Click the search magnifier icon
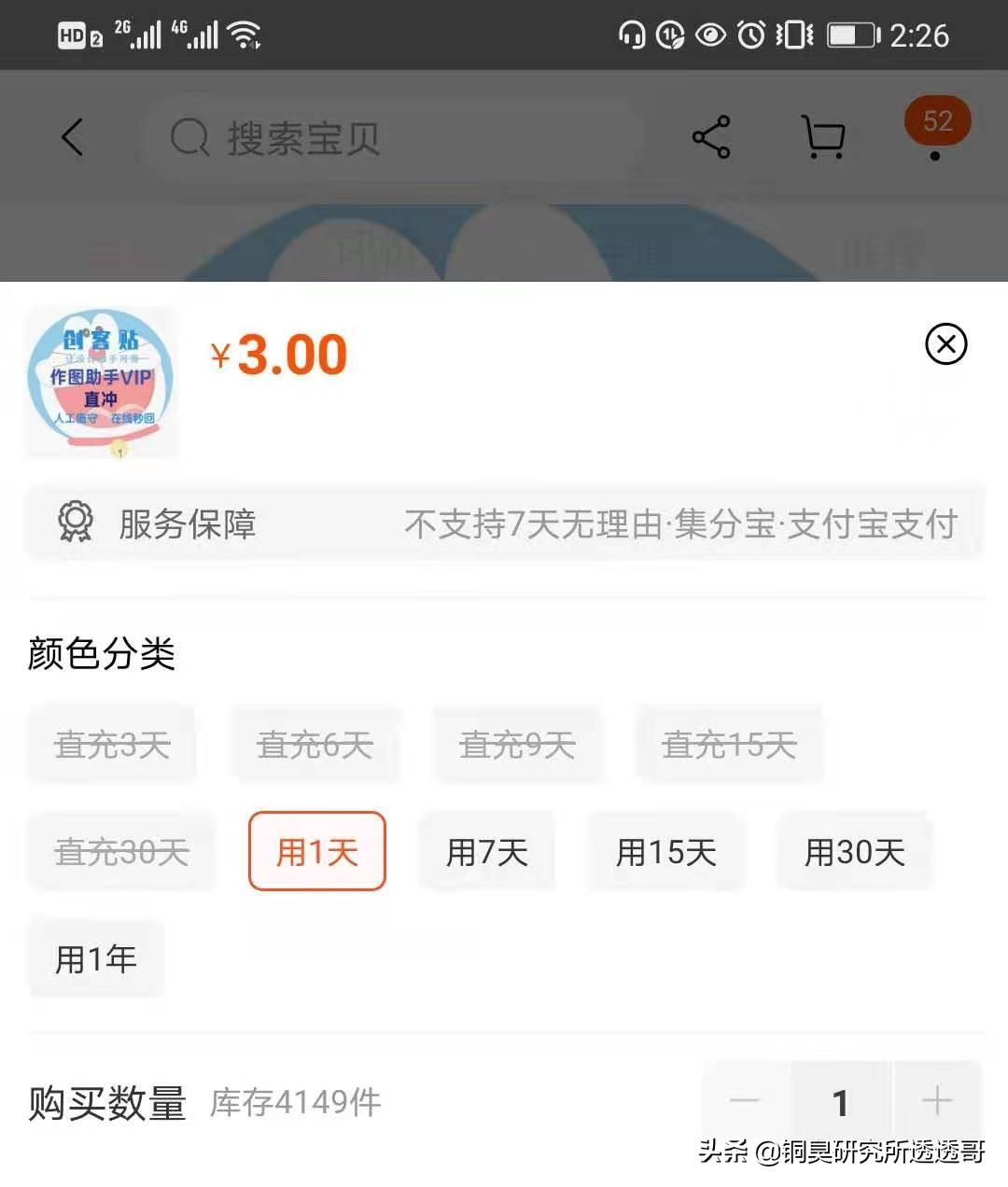Viewport: 1008px width, 1187px height. pos(189,136)
